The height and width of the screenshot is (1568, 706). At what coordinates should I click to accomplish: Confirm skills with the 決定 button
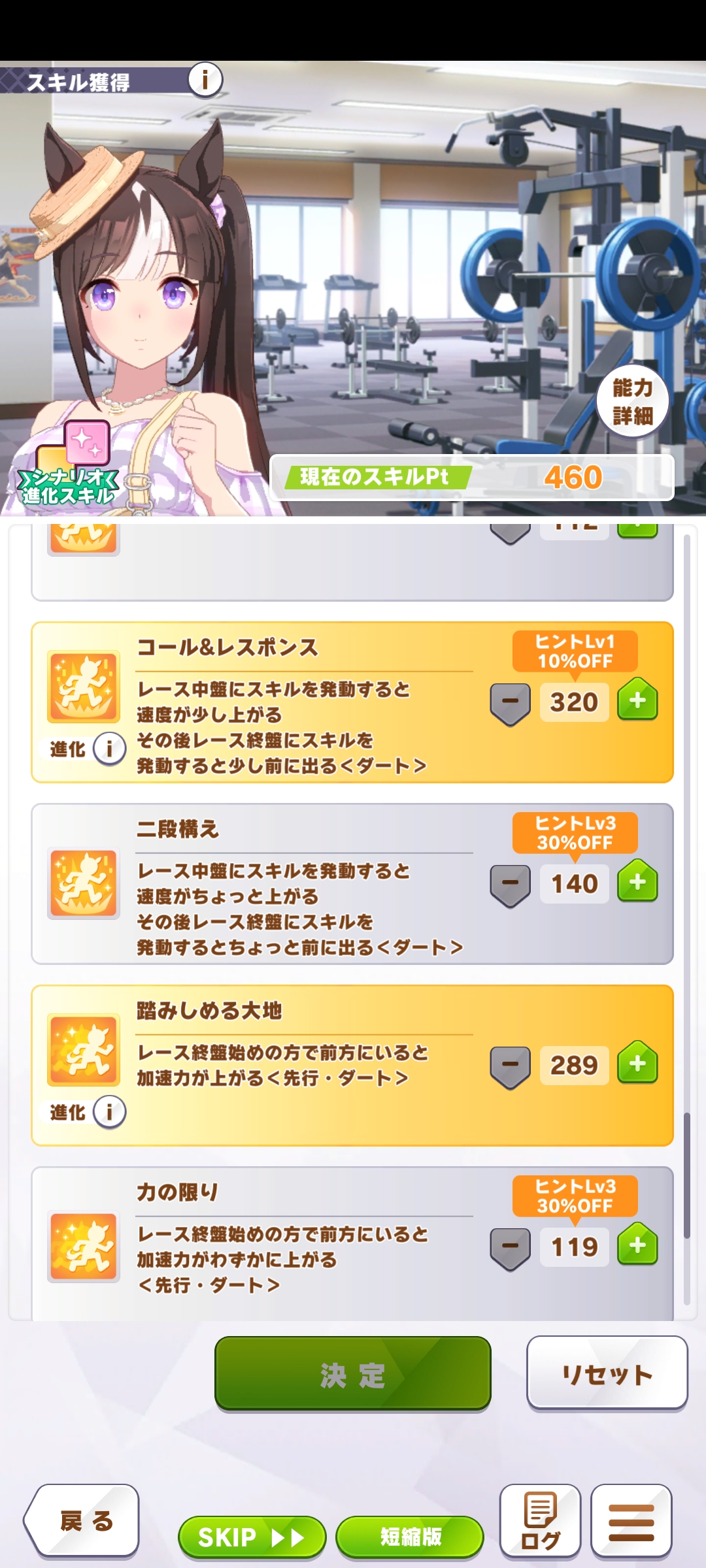click(x=353, y=1373)
